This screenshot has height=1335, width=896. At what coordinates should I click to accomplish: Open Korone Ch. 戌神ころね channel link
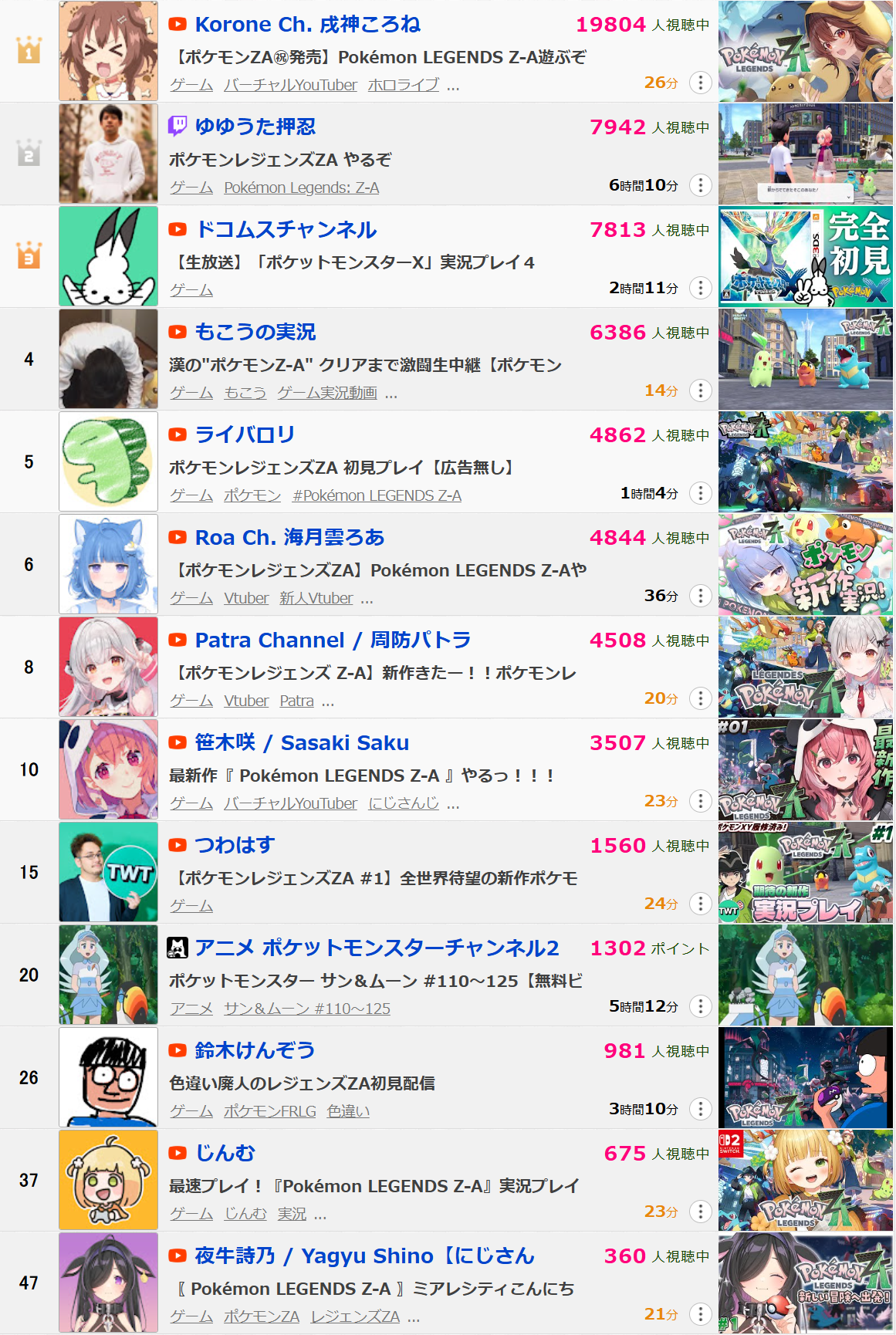307,25
